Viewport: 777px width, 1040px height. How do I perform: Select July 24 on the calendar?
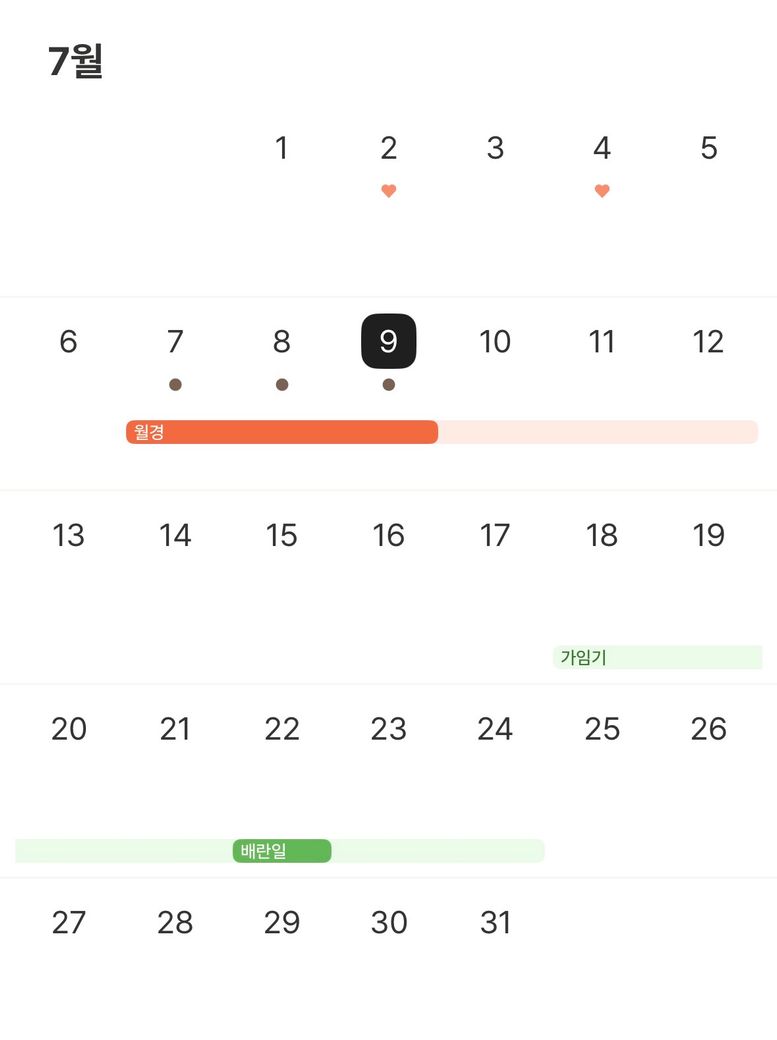pyautogui.click(x=495, y=729)
